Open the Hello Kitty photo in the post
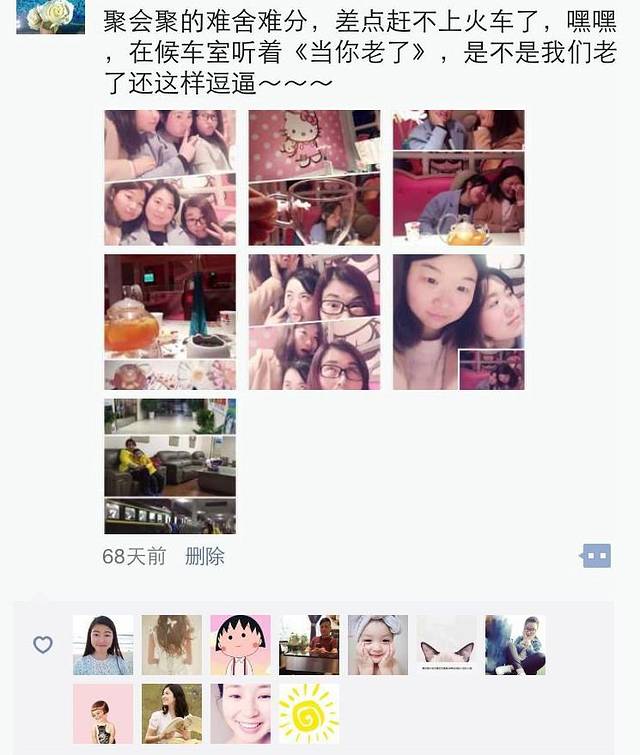The image size is (640, 755). (x=314, y=178)
